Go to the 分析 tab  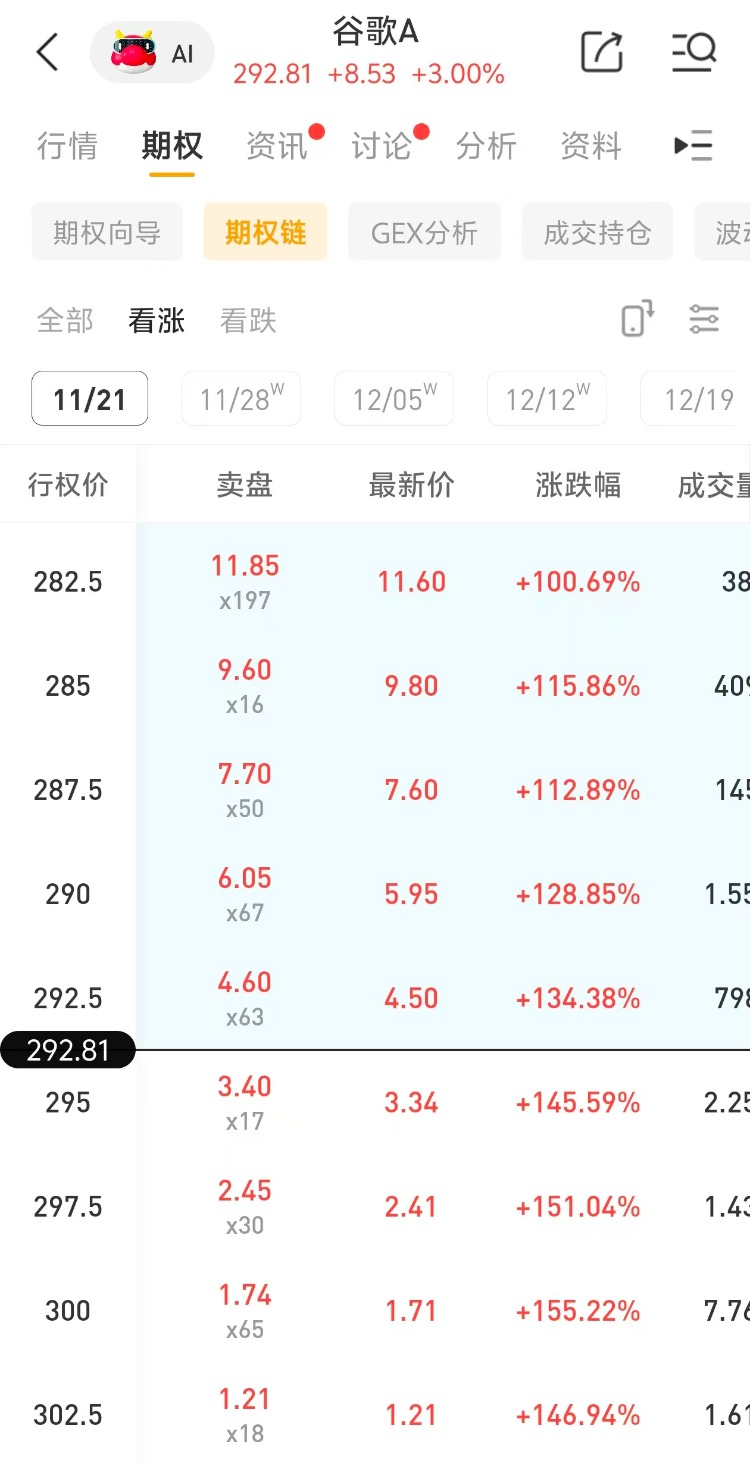click(x=486, y=147)
